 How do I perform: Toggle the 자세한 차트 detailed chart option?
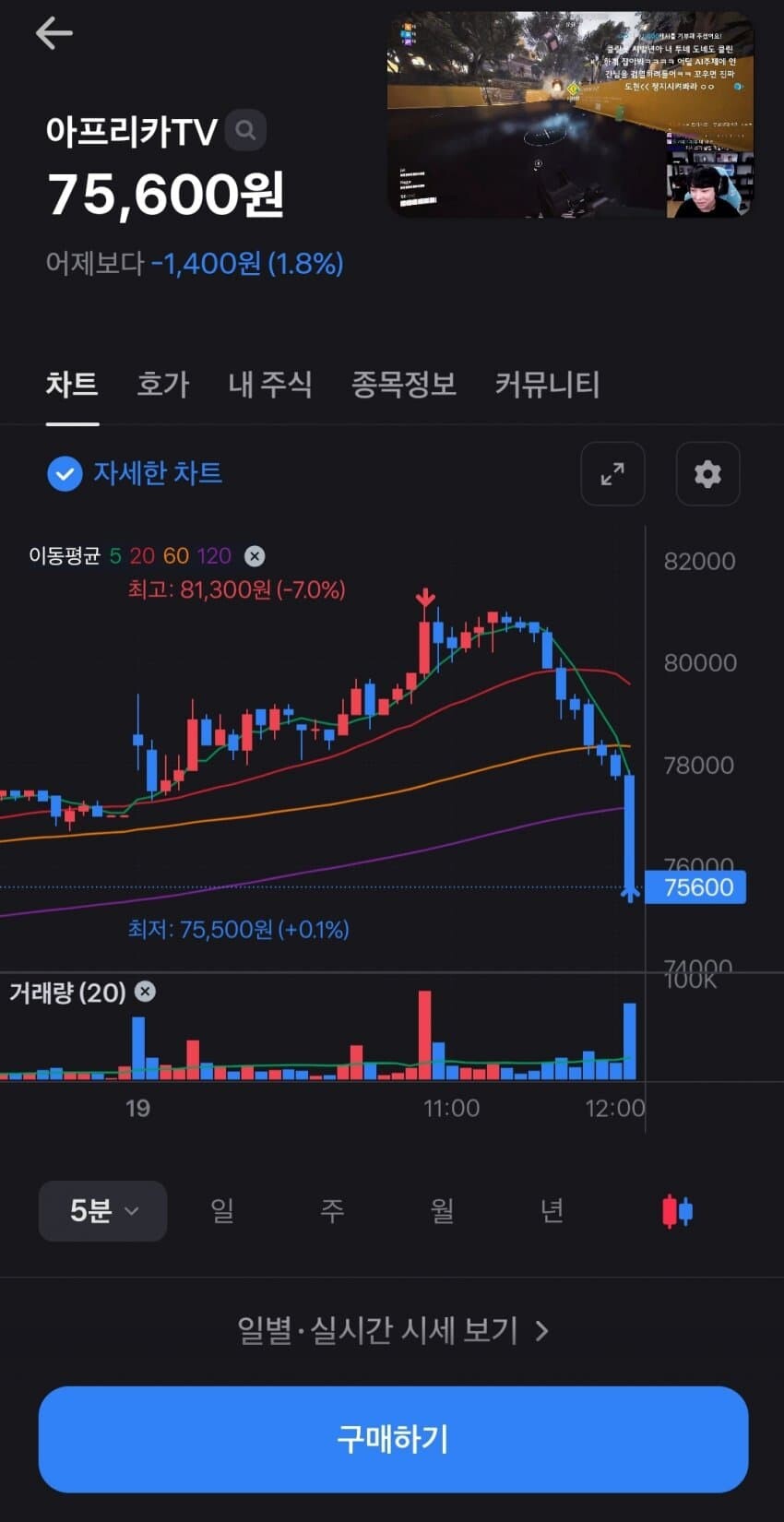coord(134,474)
